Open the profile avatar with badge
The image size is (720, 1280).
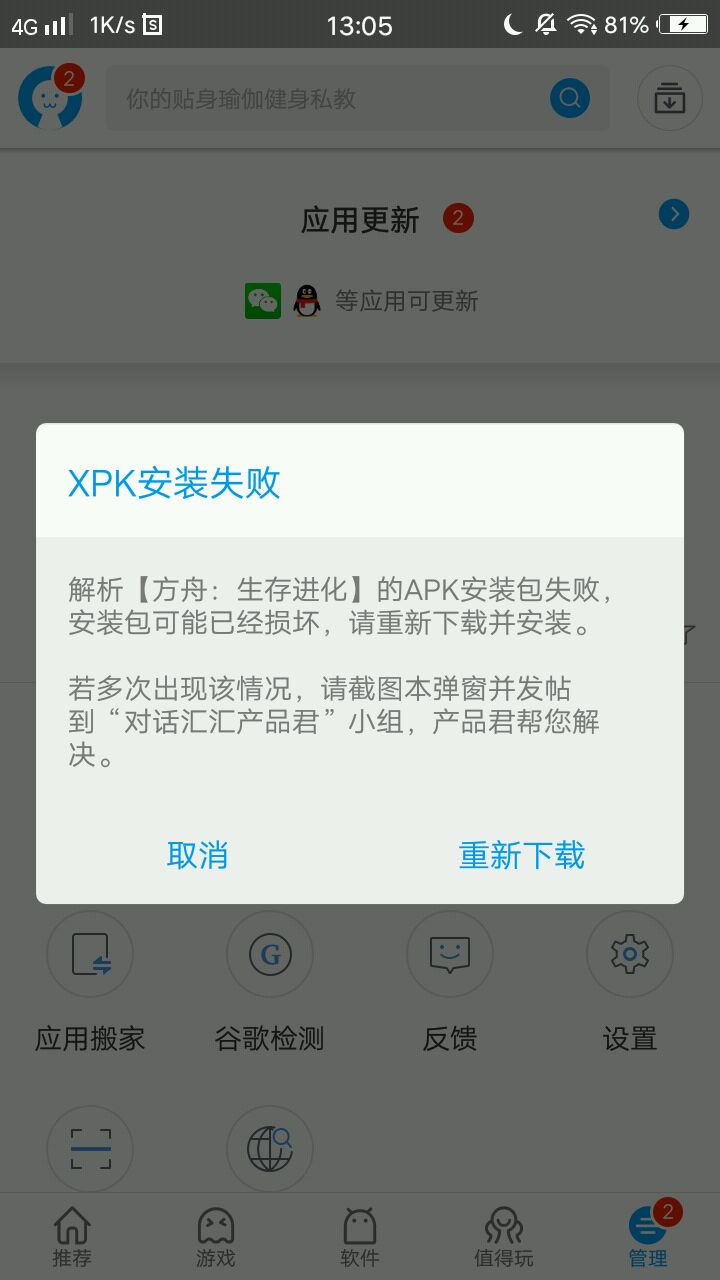[50, 98]
